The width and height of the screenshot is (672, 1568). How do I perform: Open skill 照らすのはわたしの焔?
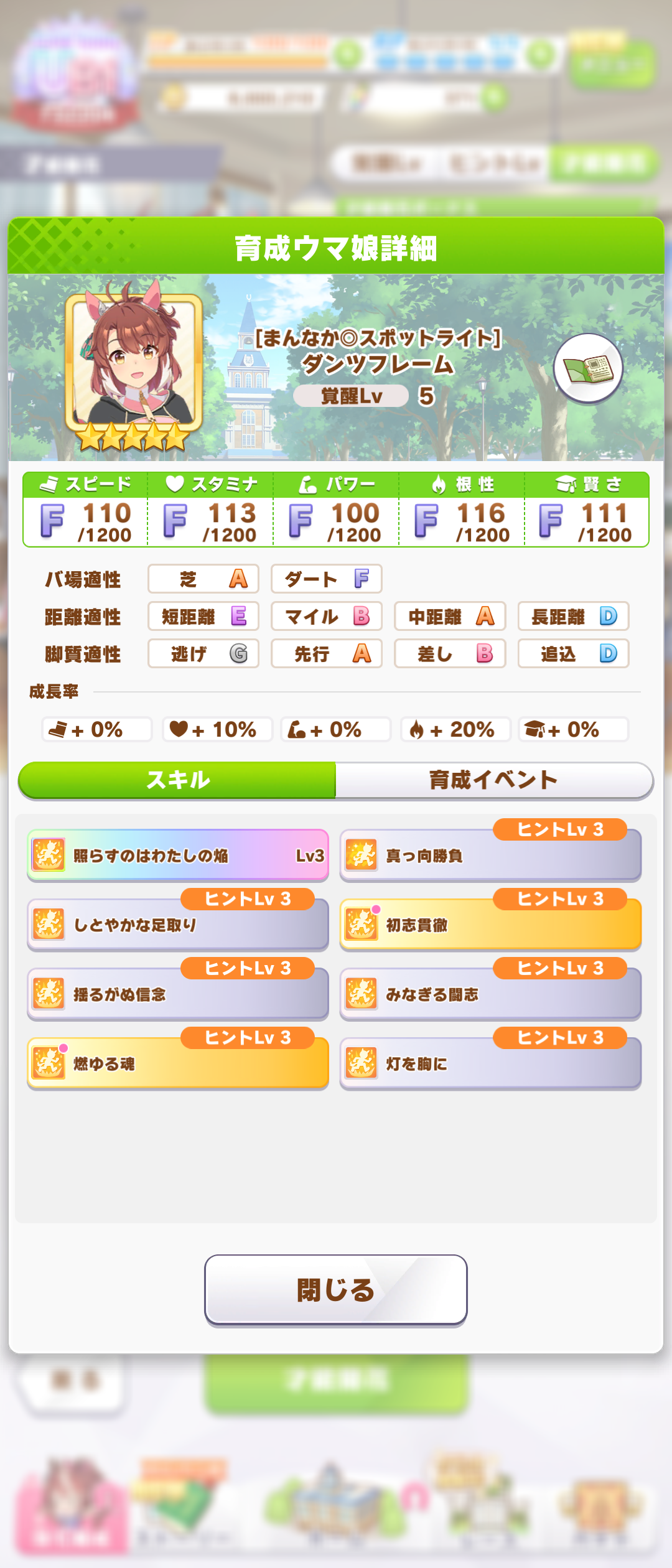click(178, 856)
